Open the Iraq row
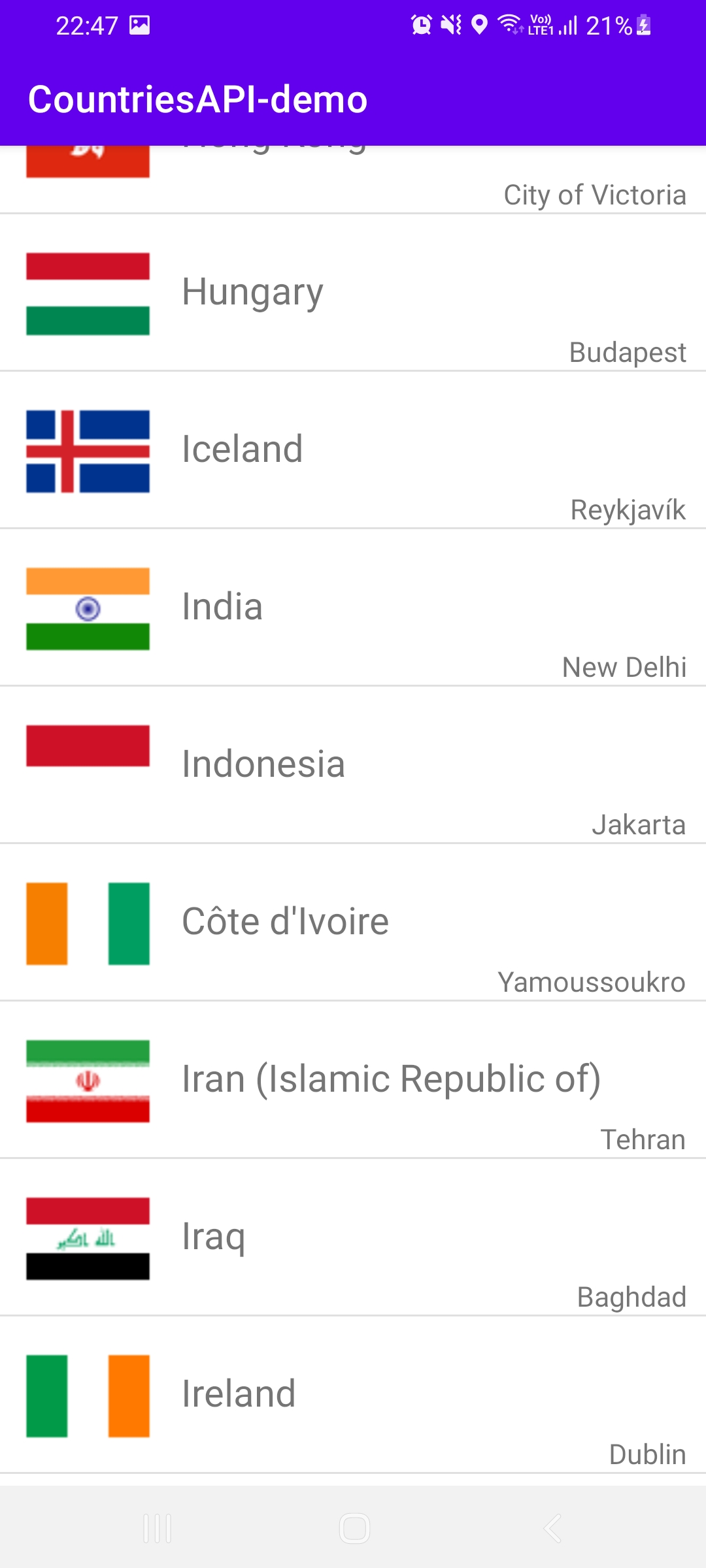The image size is (706, 1568). point(353,1237)
